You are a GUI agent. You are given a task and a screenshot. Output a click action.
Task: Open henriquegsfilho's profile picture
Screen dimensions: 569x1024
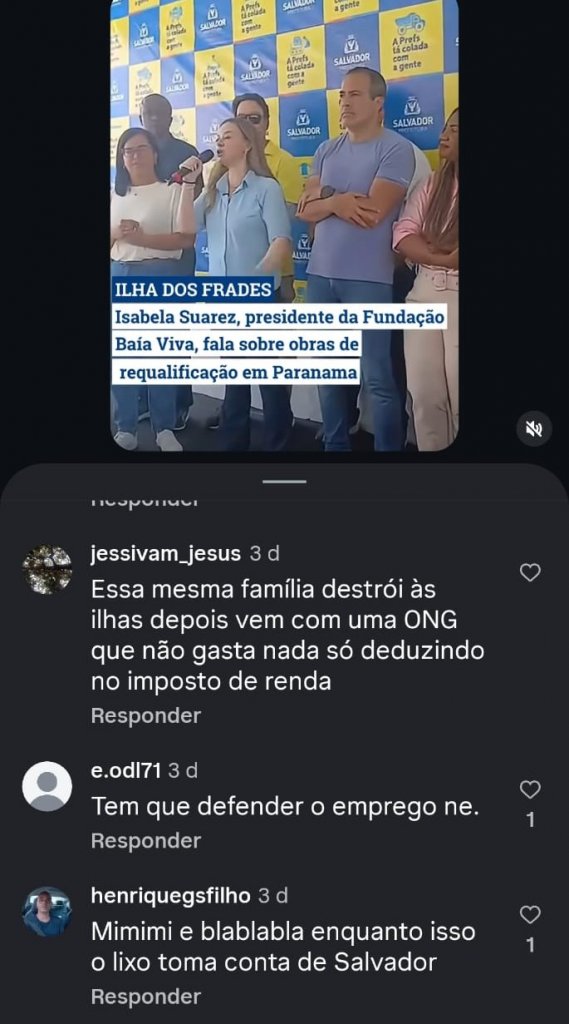pos(47,912)
